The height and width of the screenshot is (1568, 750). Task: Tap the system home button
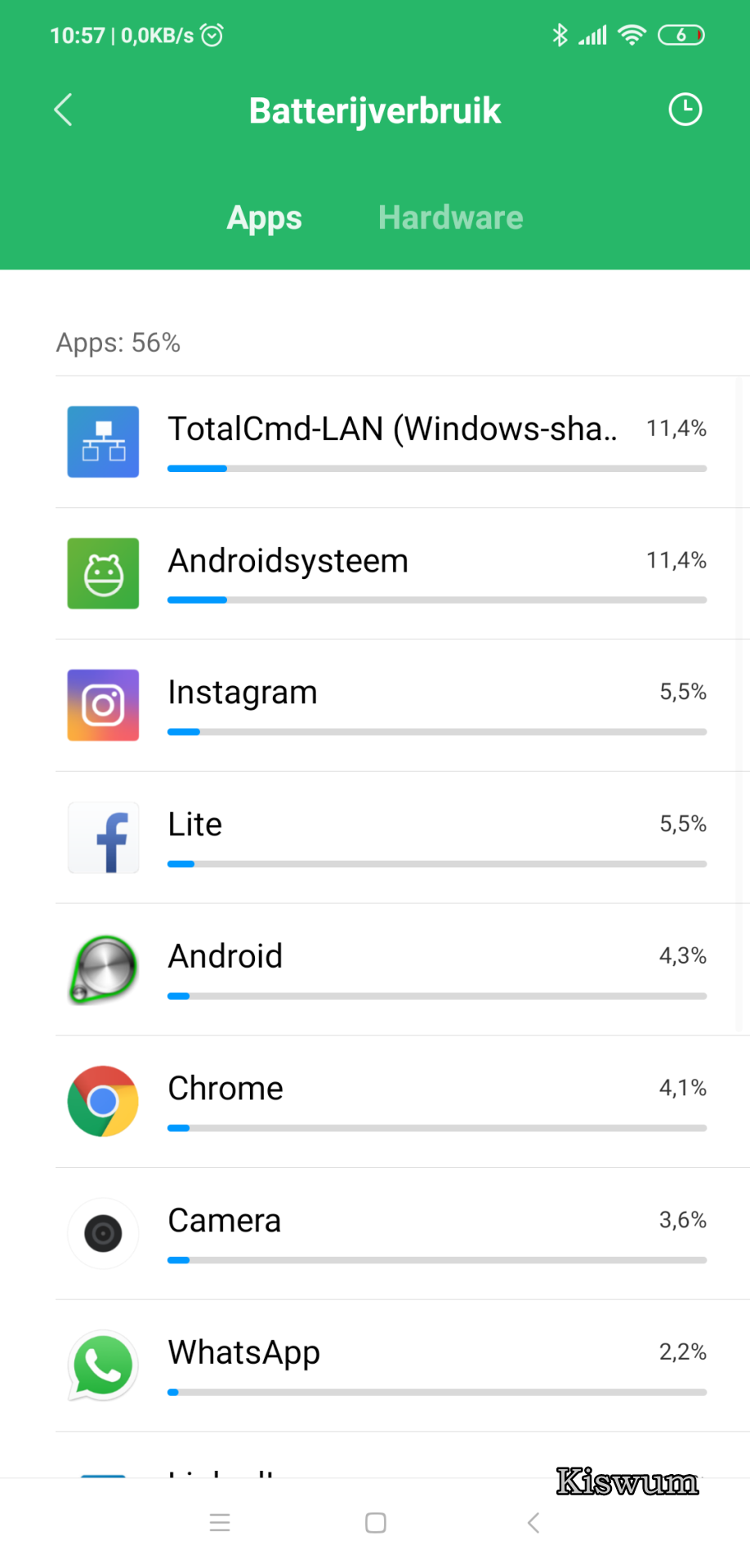[376, 1523]
